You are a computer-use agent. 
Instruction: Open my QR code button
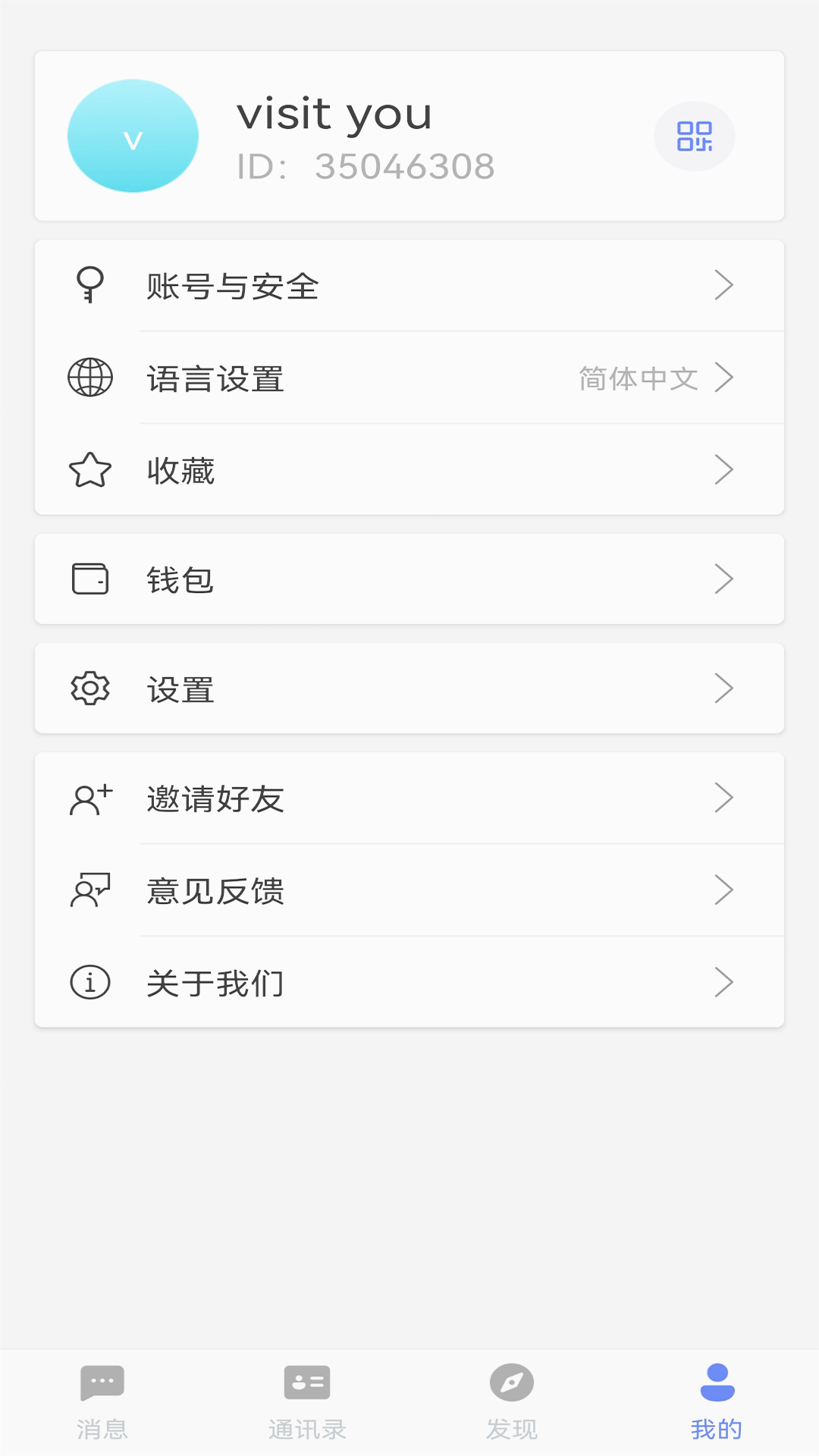point(694,136)
